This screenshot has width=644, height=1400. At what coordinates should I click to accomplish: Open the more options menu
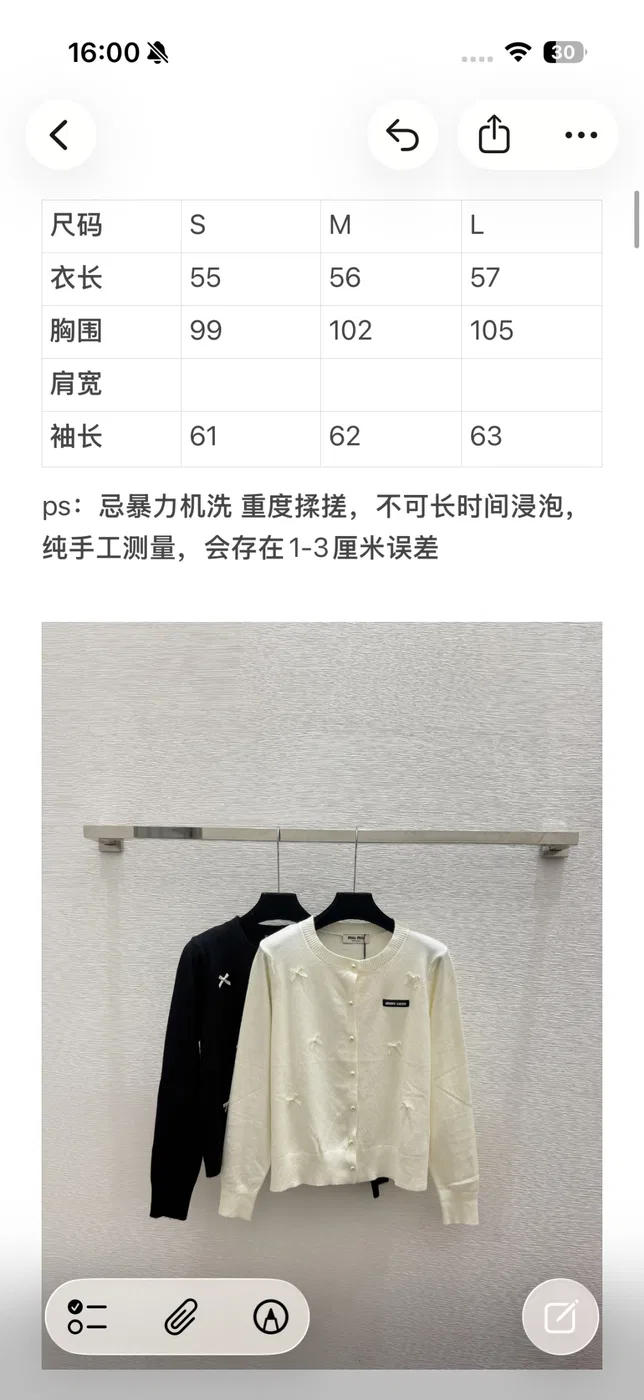click(x=581, y=135)
